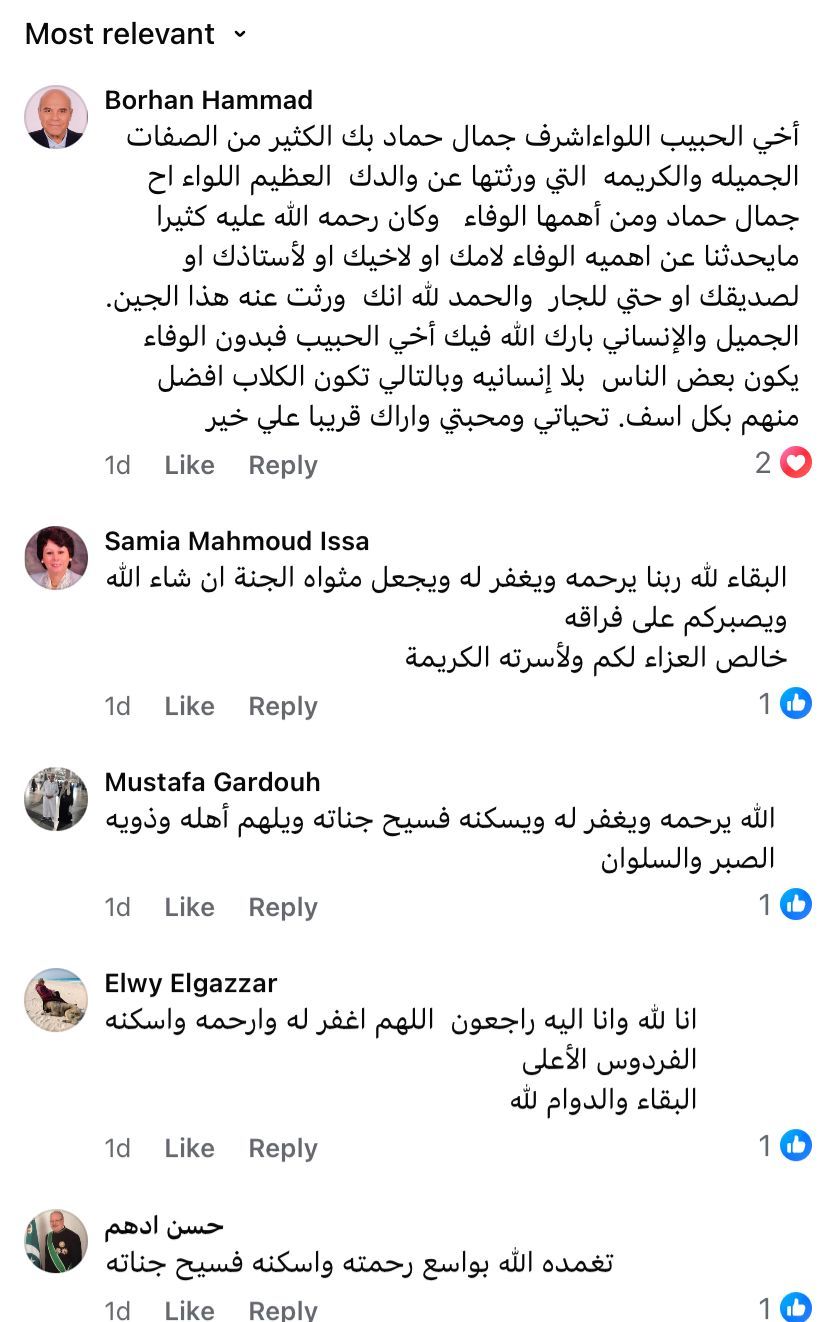Open Borhan Hammad's profile via his name

point(208,99)
